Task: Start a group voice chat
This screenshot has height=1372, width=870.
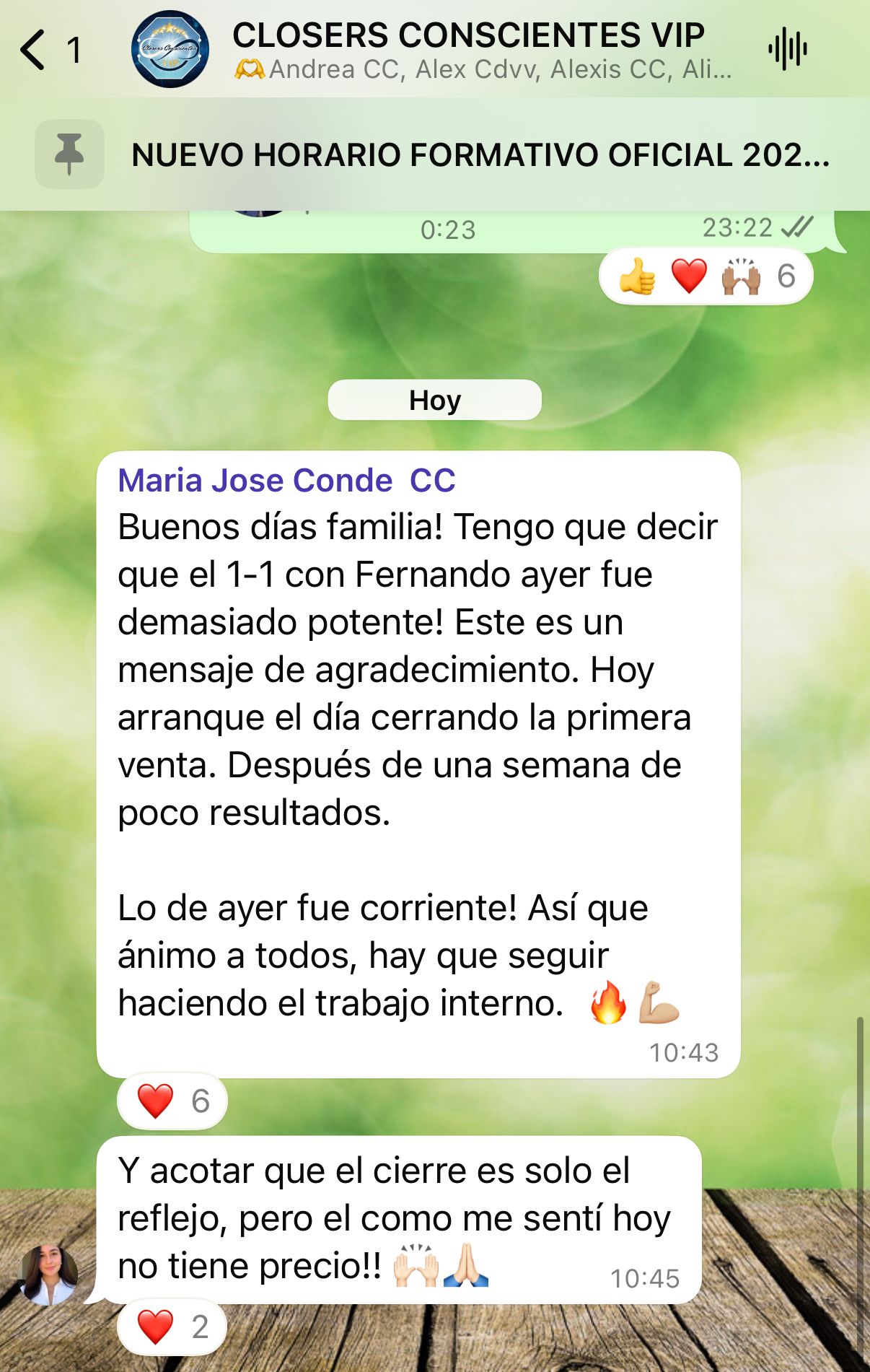Action: click(x=787, y=50)
